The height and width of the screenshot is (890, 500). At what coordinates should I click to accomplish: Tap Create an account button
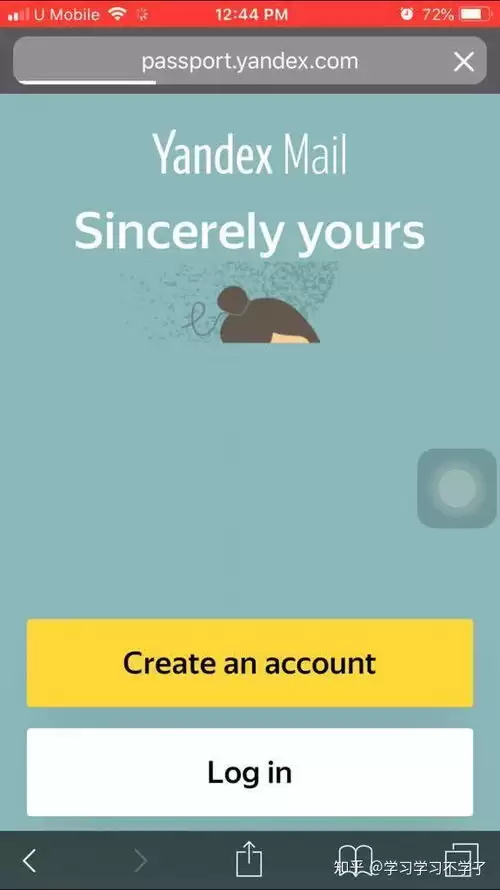(250, 663)
